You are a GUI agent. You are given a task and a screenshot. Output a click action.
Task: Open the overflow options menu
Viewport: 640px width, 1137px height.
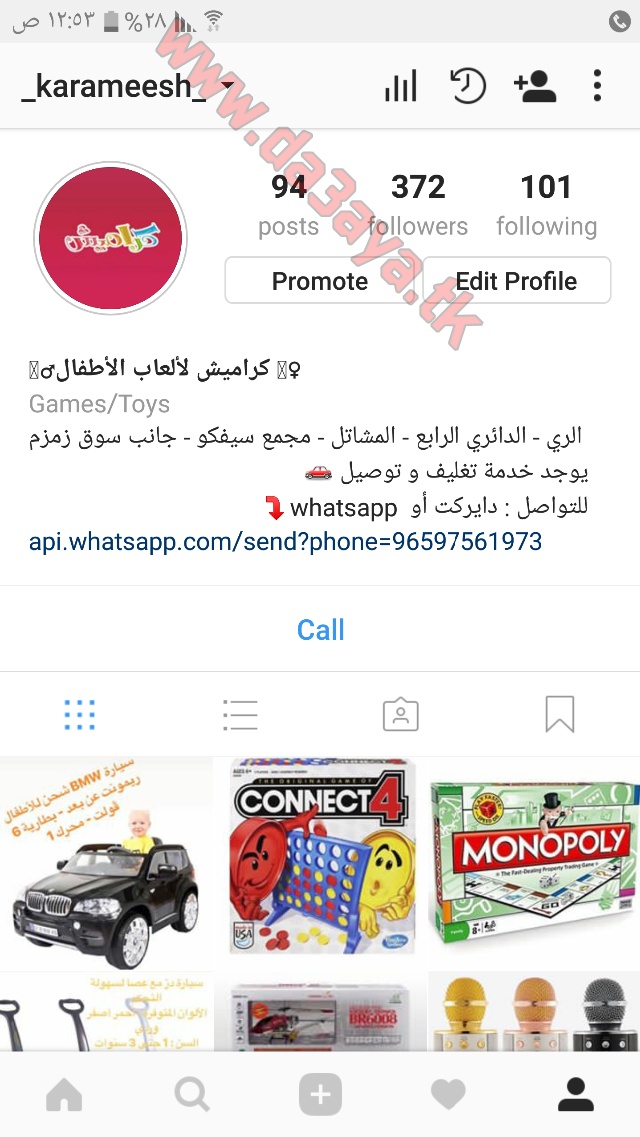coord(597,86)
